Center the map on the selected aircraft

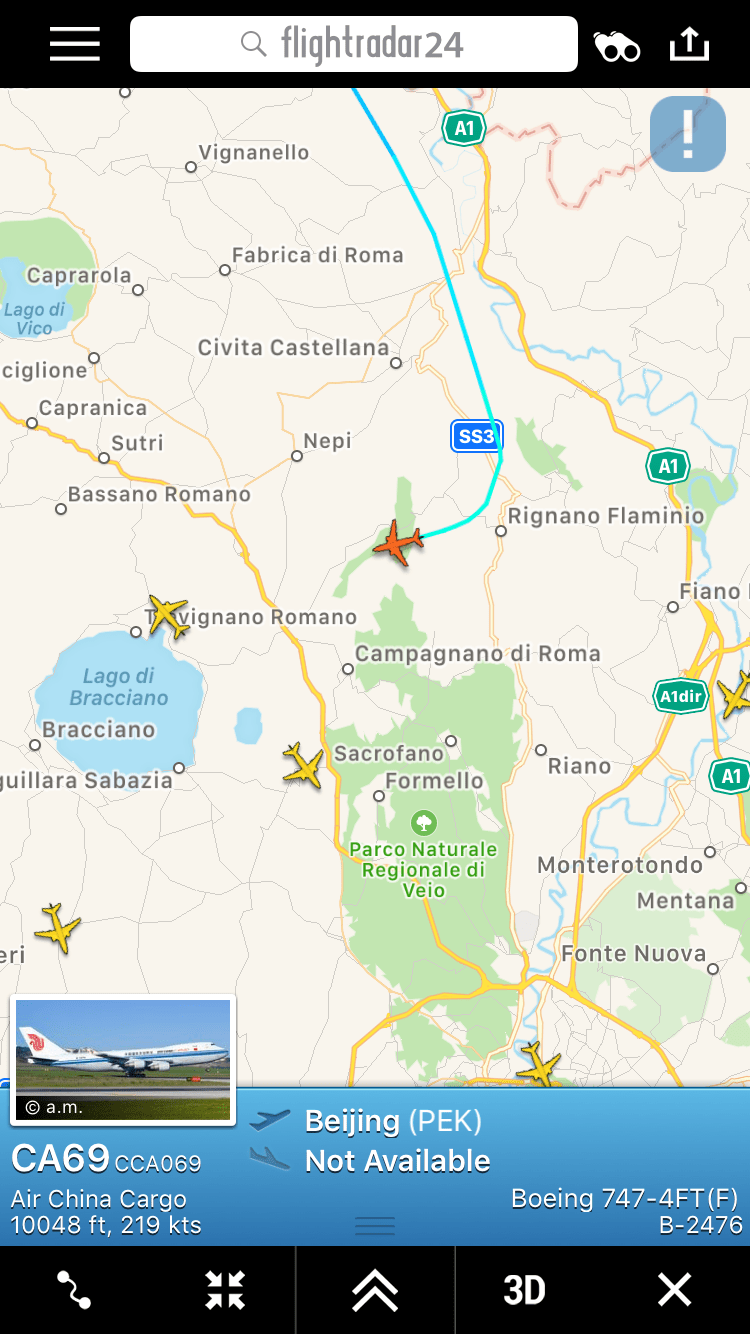coord(225,1290)
